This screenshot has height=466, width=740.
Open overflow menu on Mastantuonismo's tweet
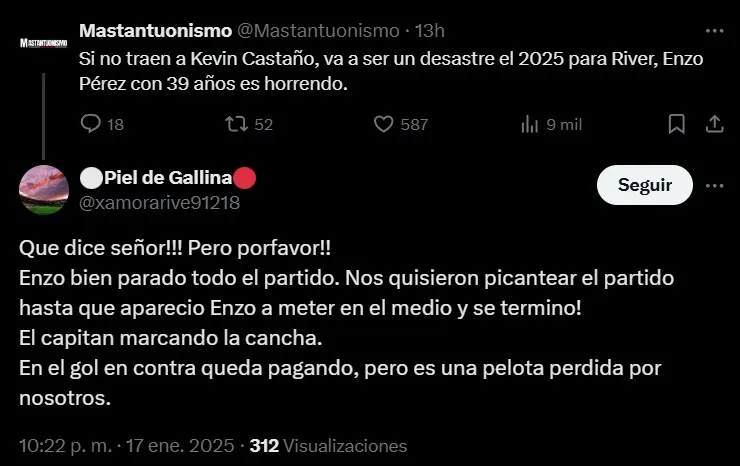pyautogui.click(x=714, y=29)
